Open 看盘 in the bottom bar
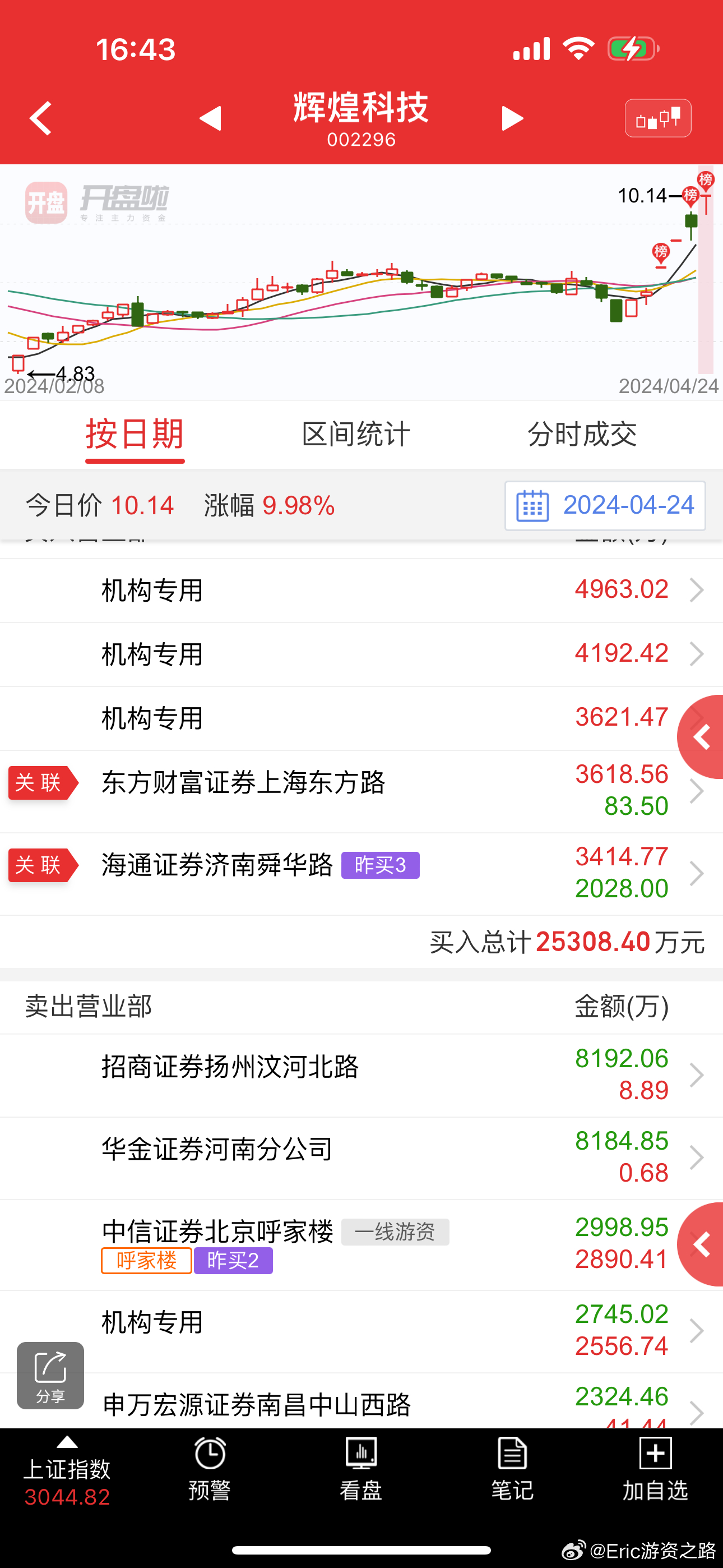The image size is (723, 1568). point(361,1469)
